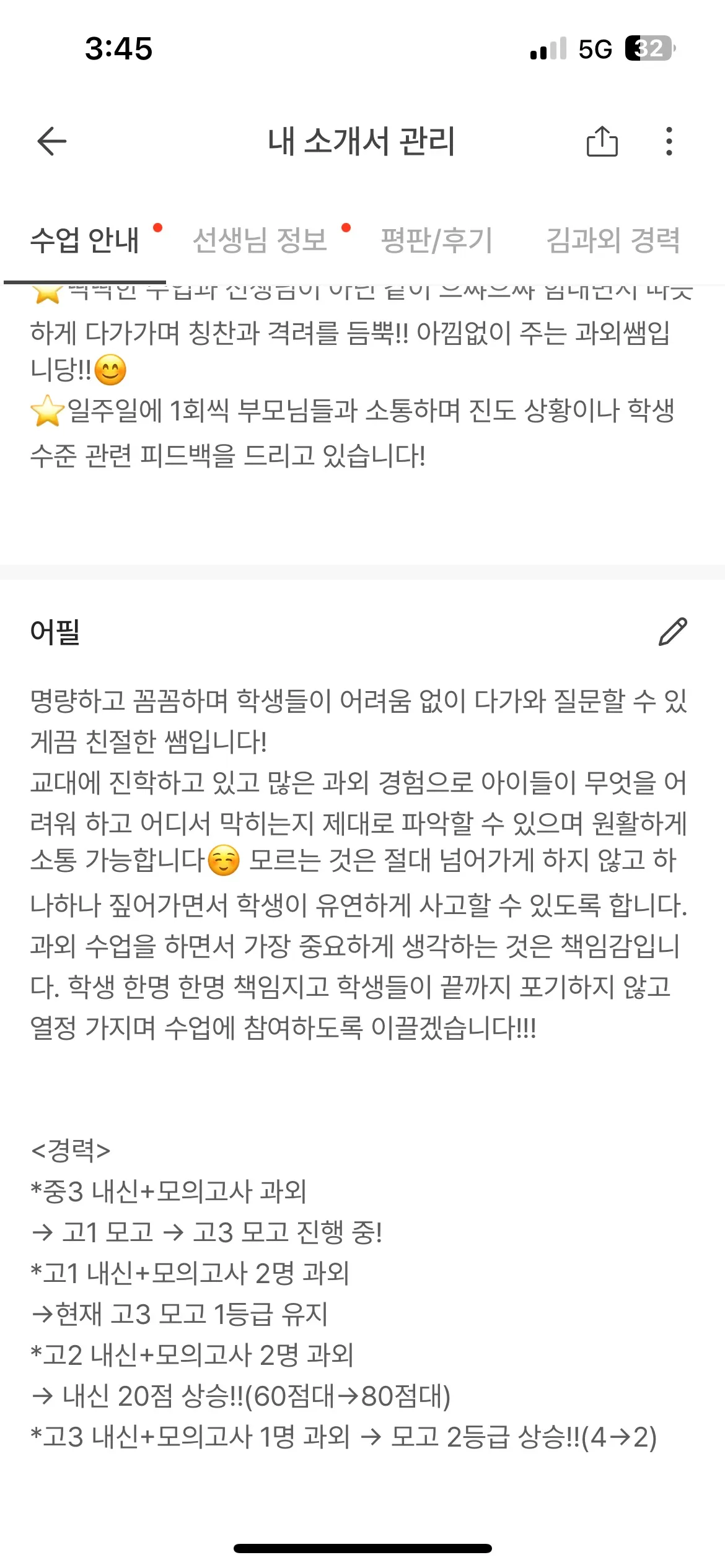The height and width of the screenshot is (1568, 725).
Task: Open the 평판/후기 tab
Action: pyautogui.click(x=438, y=242)
